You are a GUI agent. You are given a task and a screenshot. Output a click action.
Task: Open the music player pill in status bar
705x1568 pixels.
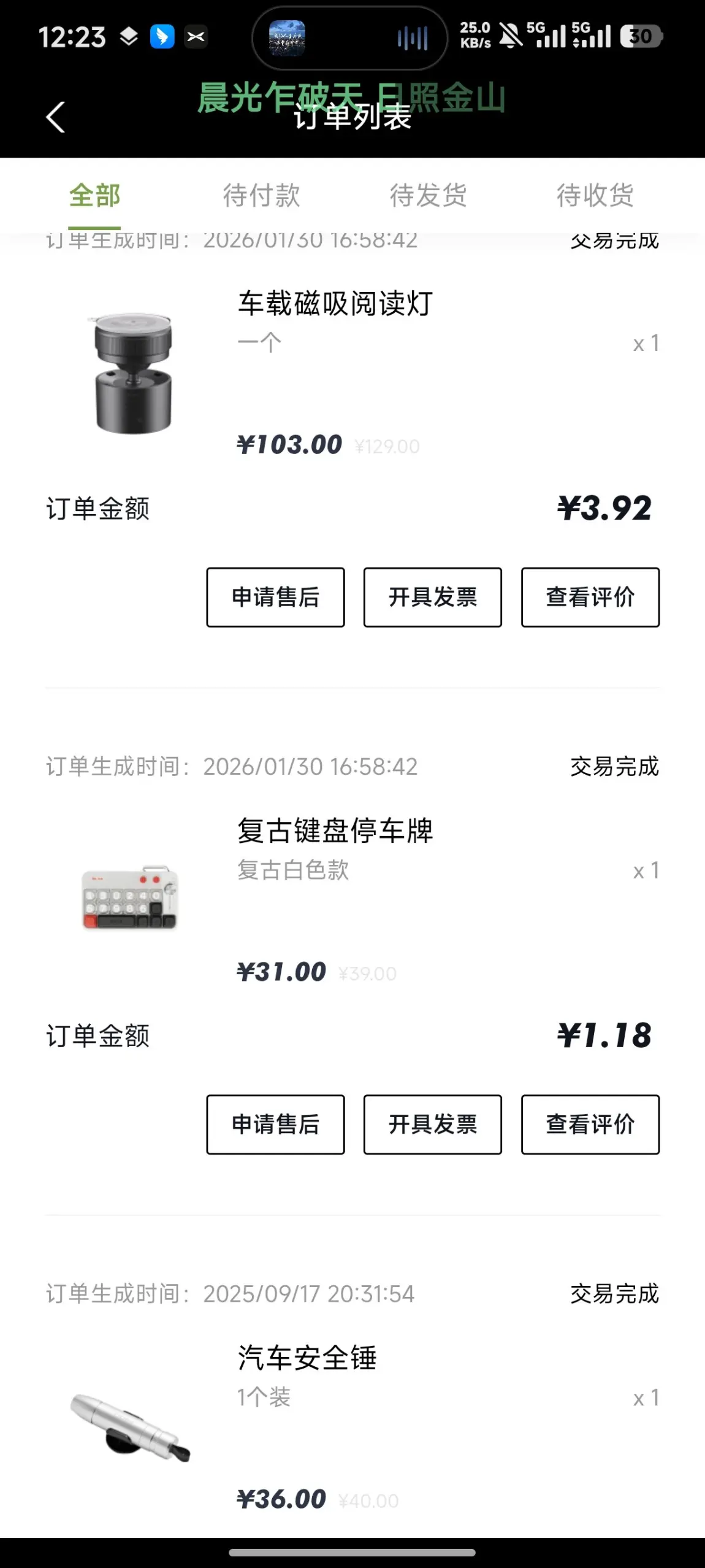(x=349, y=38)
